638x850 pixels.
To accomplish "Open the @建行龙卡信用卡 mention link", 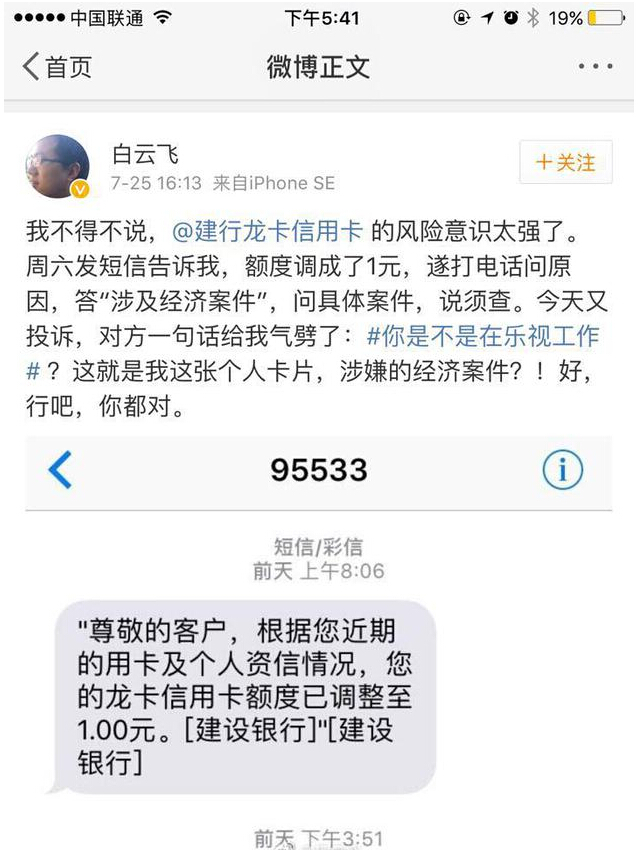I will point(269,232).
